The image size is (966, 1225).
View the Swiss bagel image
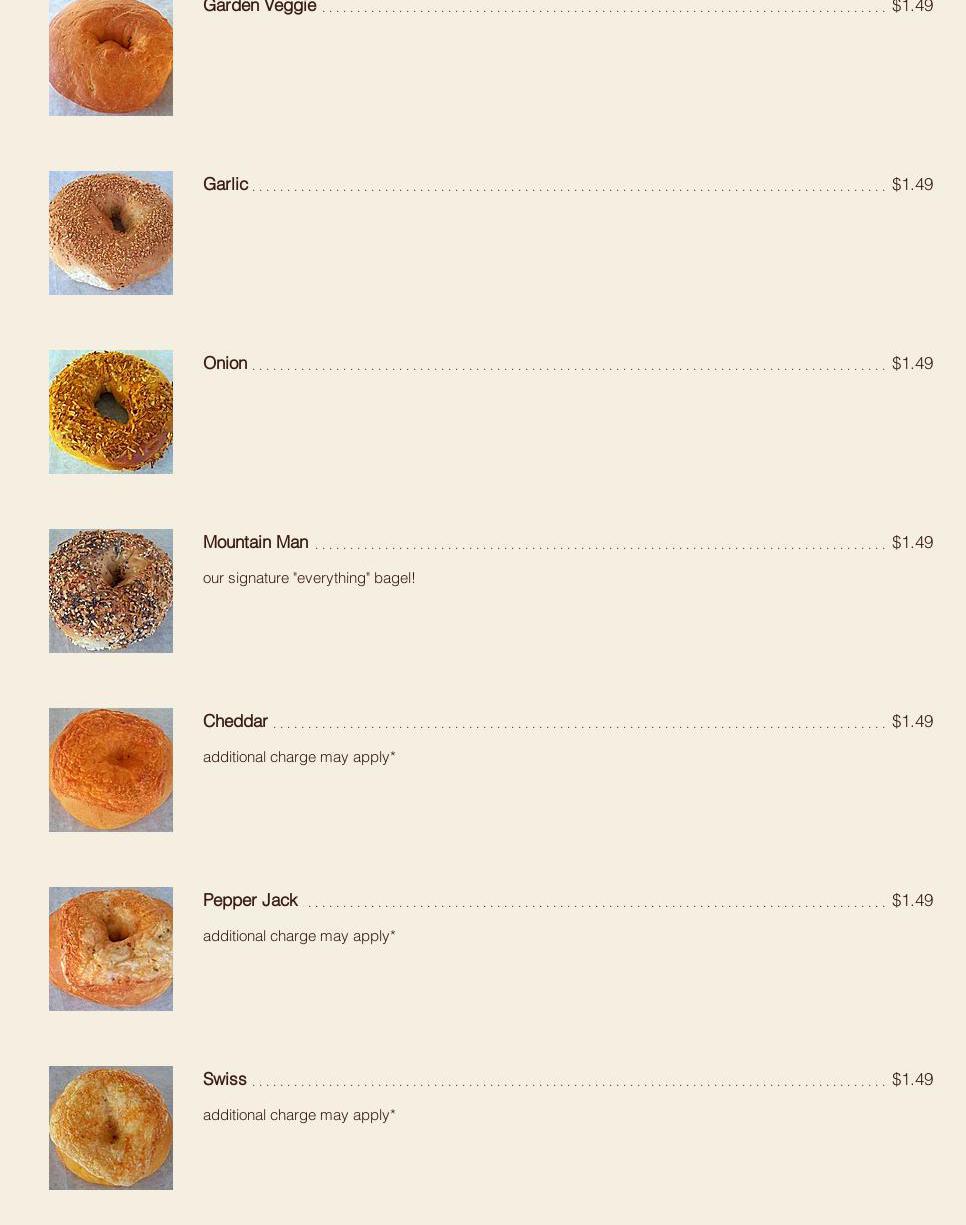[x=111, y=1128]
